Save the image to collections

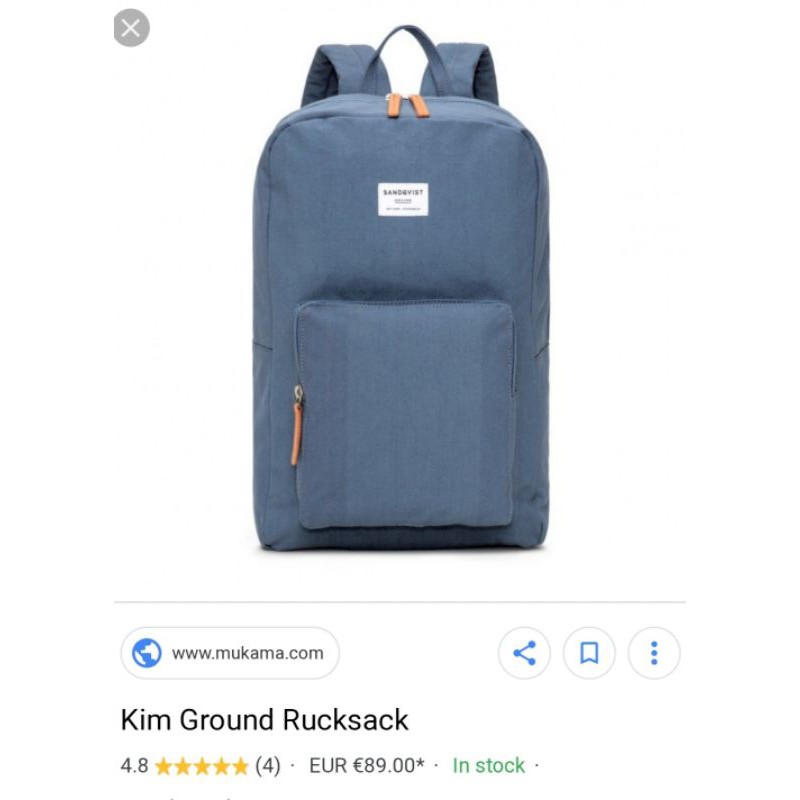click(589, 654)
